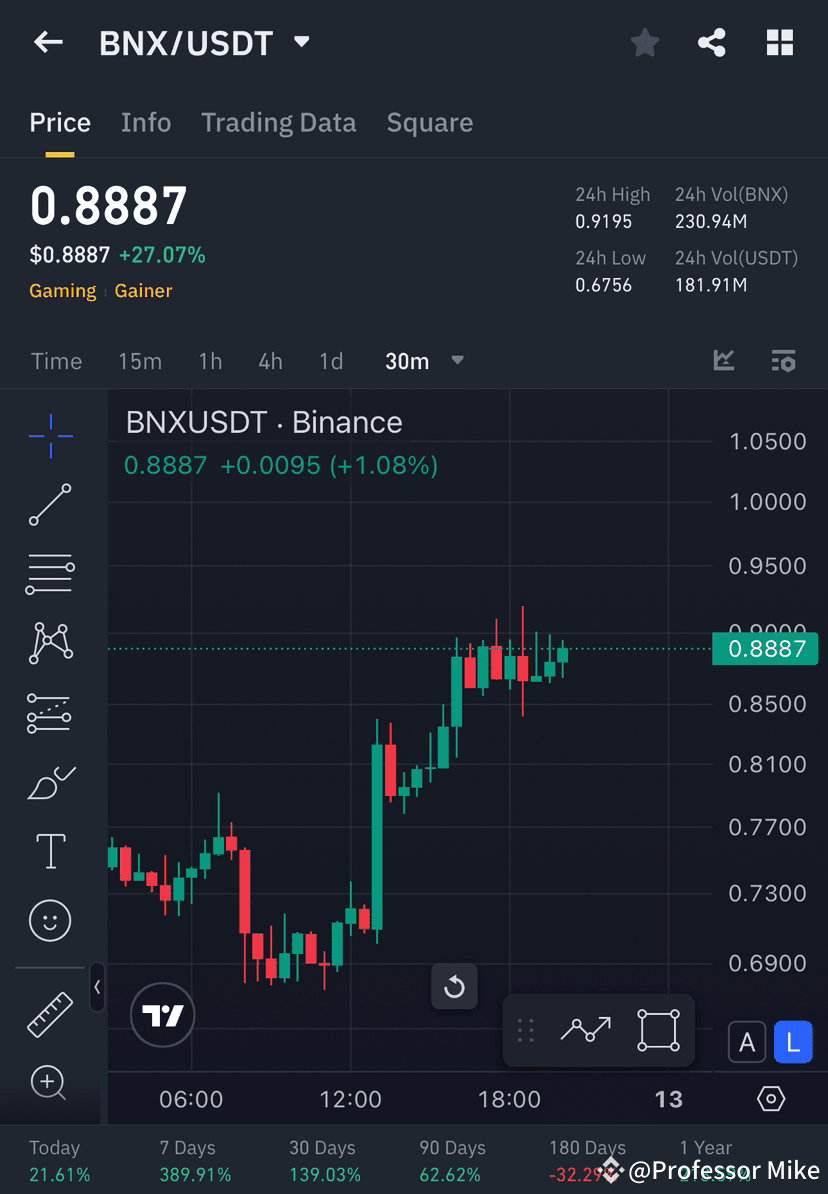Select the brush drawing tool
The height and width of the screenshot is (1194, 828).
pyautogui.click(x=50, y=783)
